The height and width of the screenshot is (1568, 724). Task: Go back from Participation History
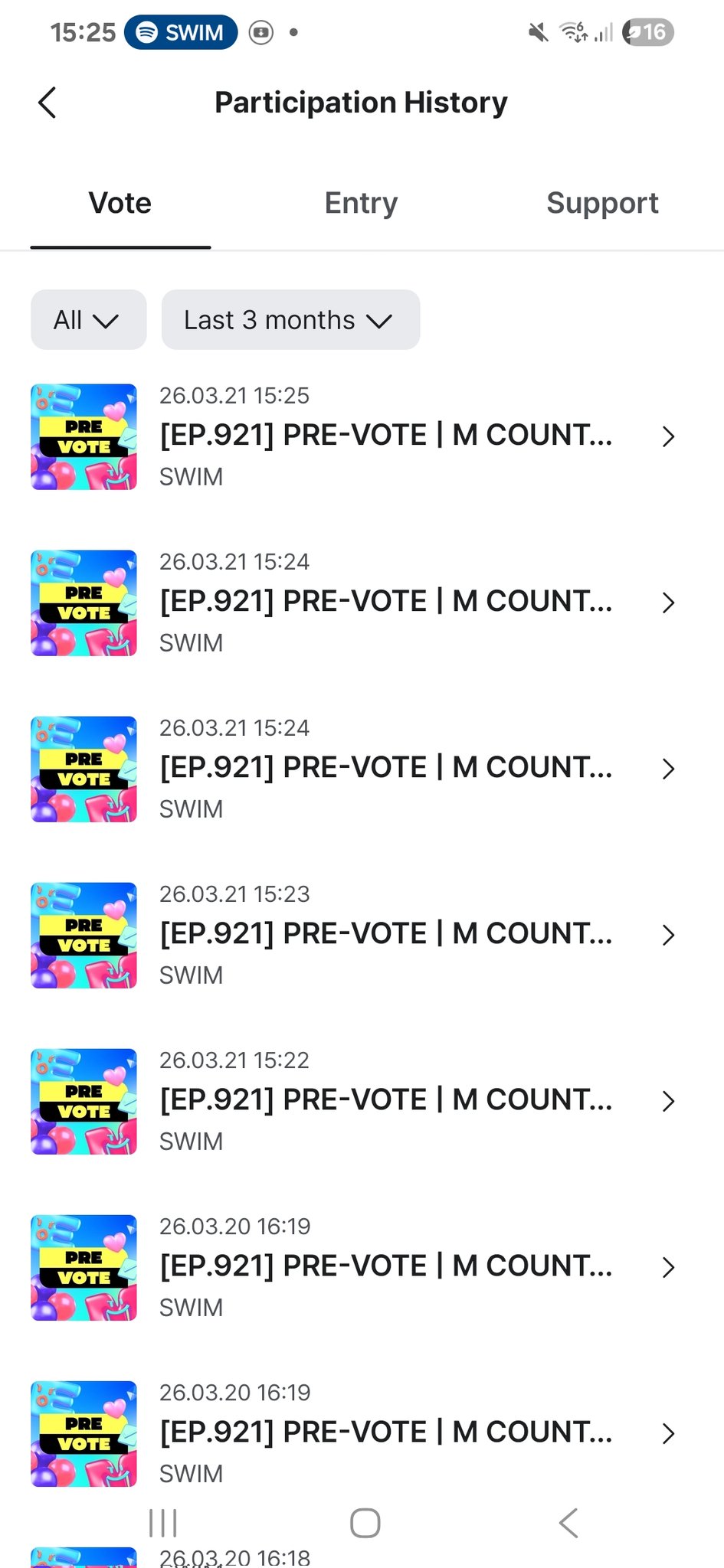point(48,103)
